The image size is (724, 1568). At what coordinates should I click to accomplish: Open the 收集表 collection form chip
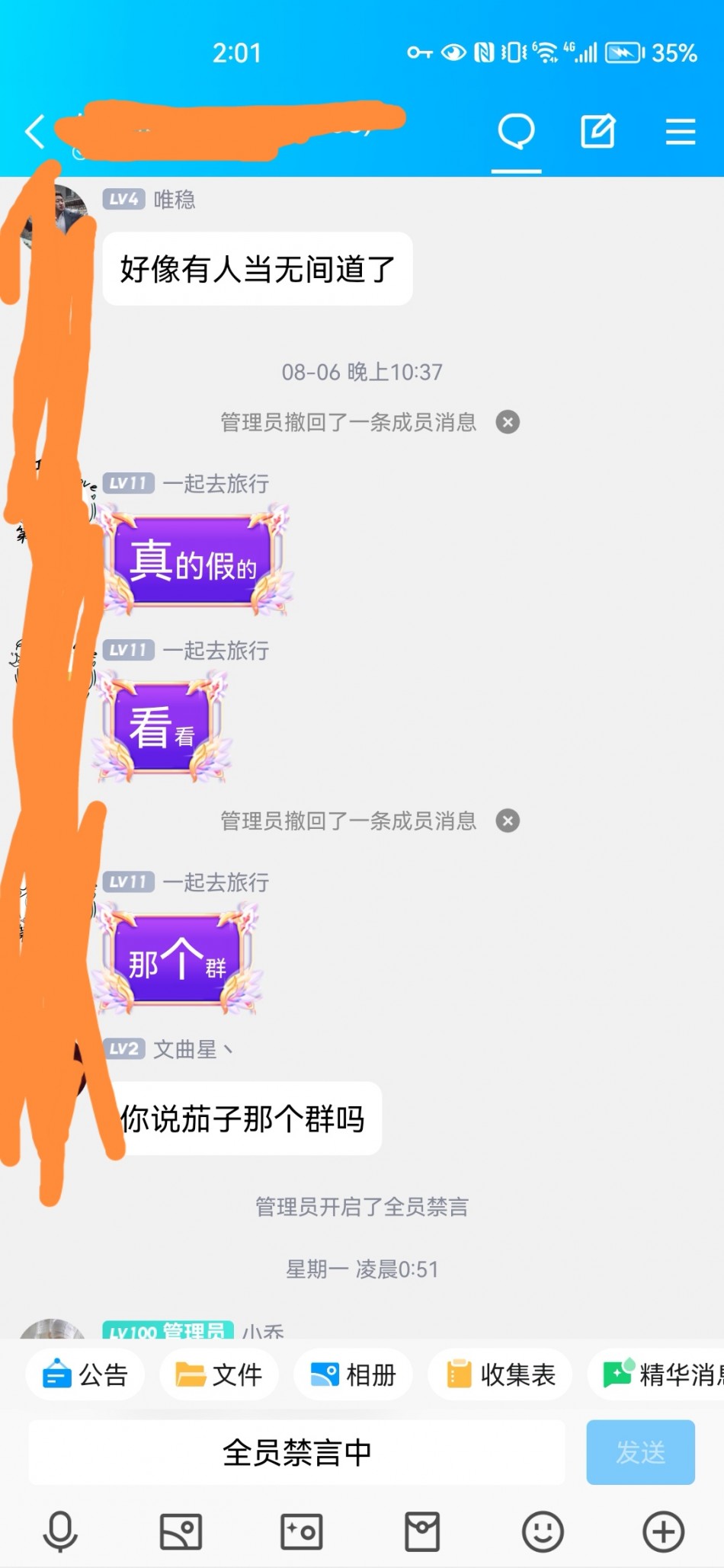pos(500,1374)
